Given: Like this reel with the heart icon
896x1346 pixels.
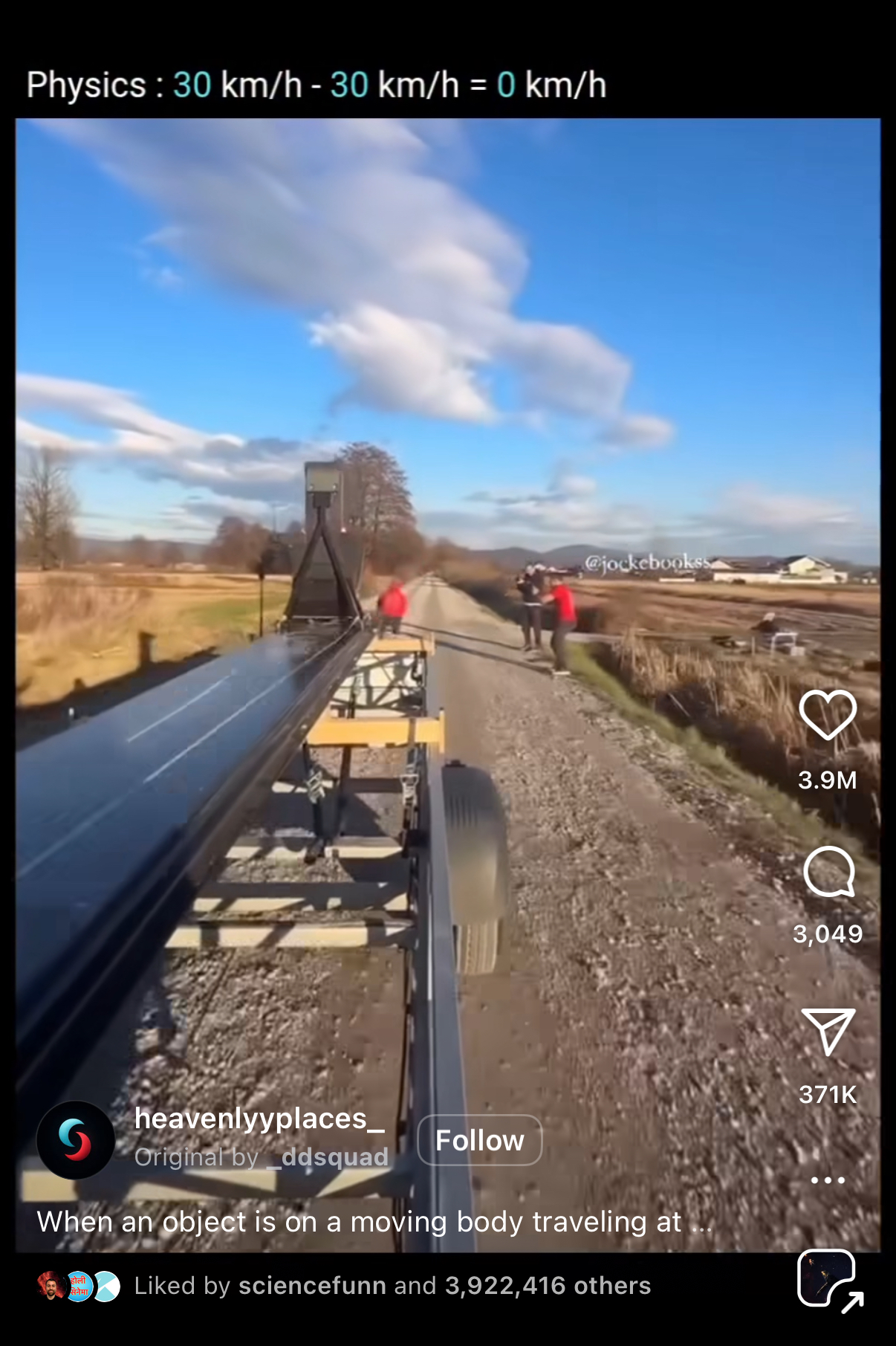Looking at the screenshot, I should (828, 715).
